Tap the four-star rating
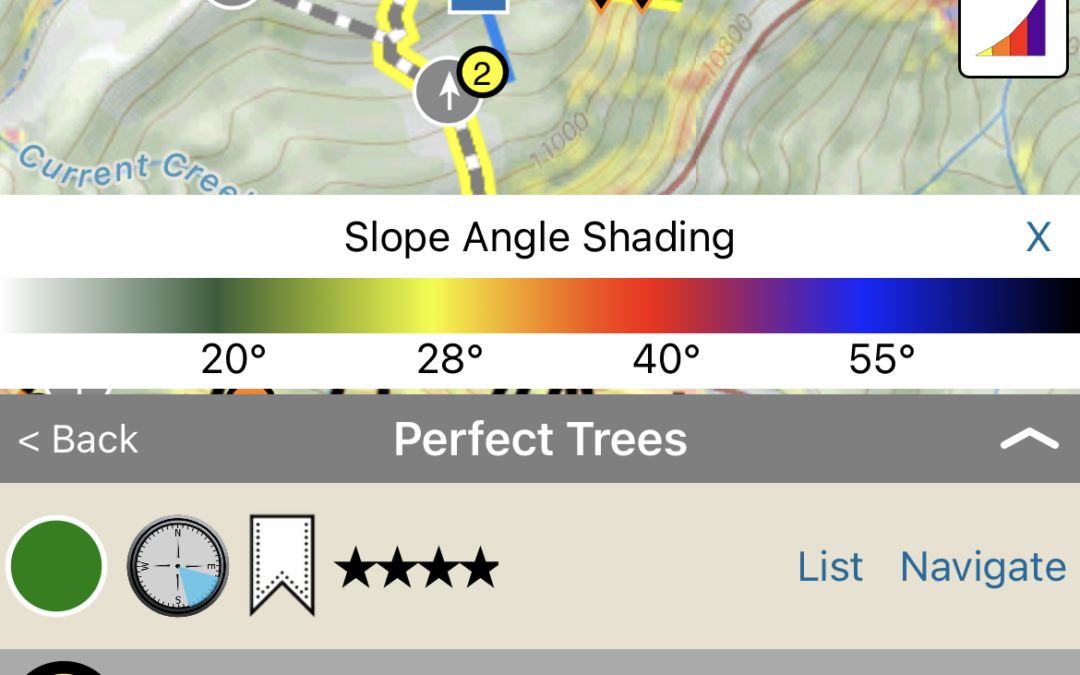This screenshot has width=1080, height=675. pos(416,568)
